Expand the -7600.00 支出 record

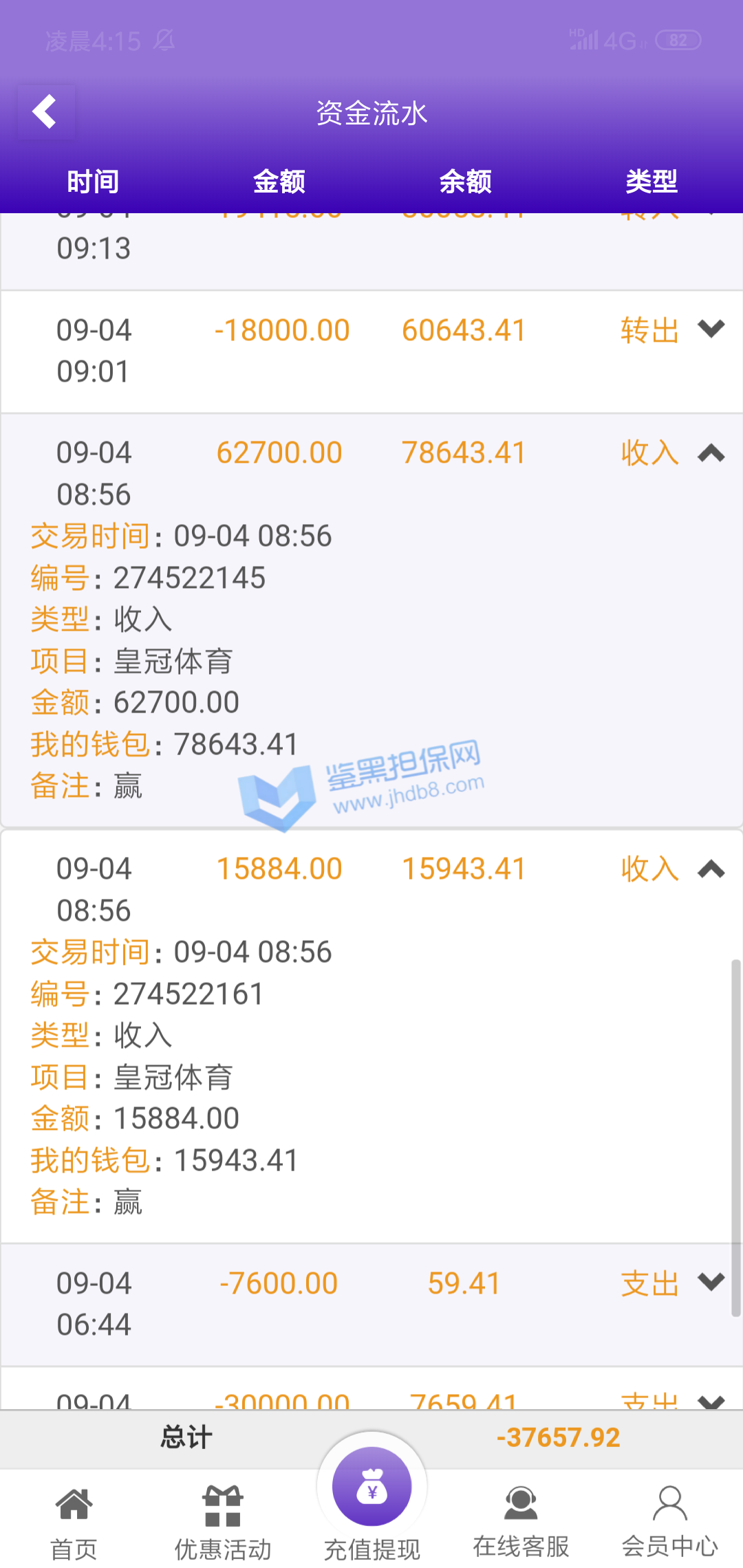click(711, 1283)
